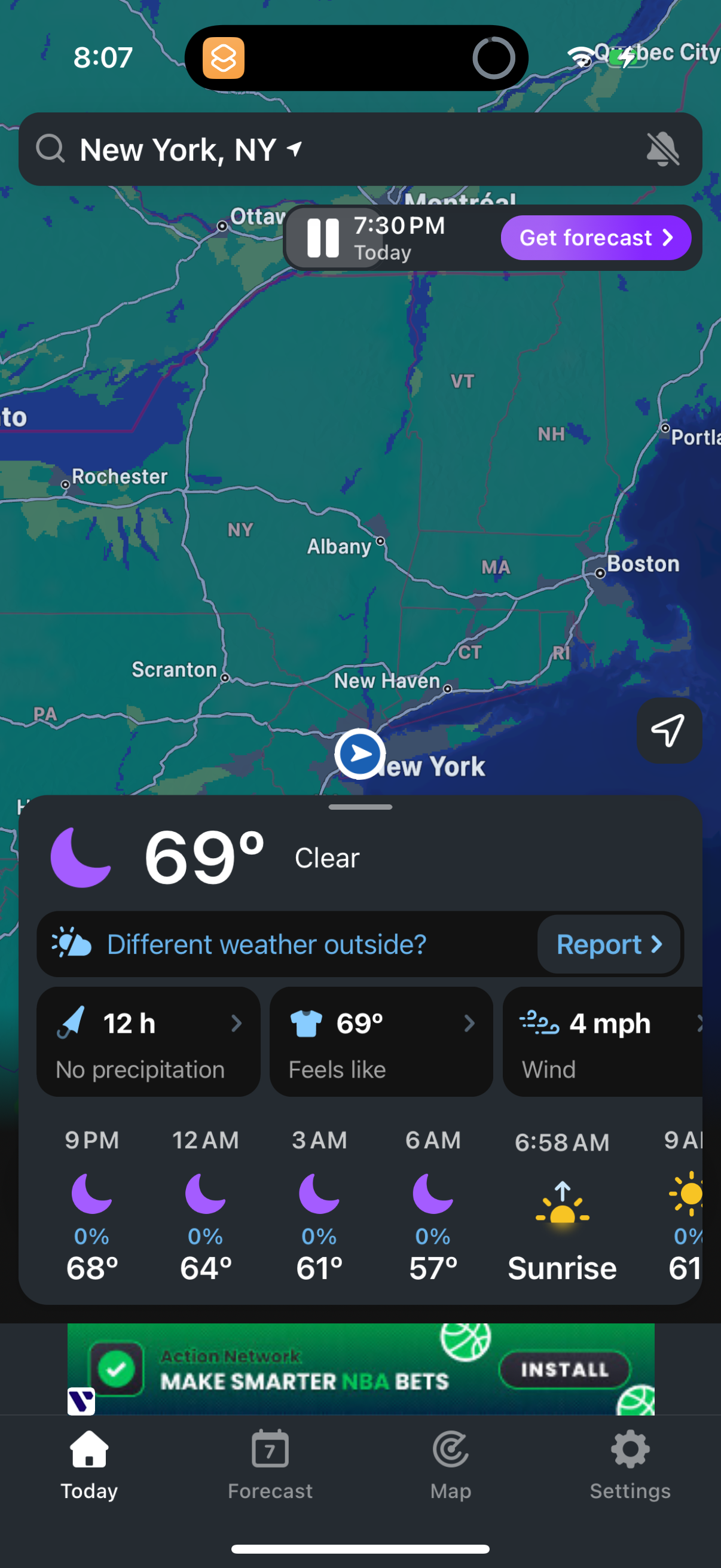Unmute the notifications bell
721x1568 pixels.
tap(664, 148)
